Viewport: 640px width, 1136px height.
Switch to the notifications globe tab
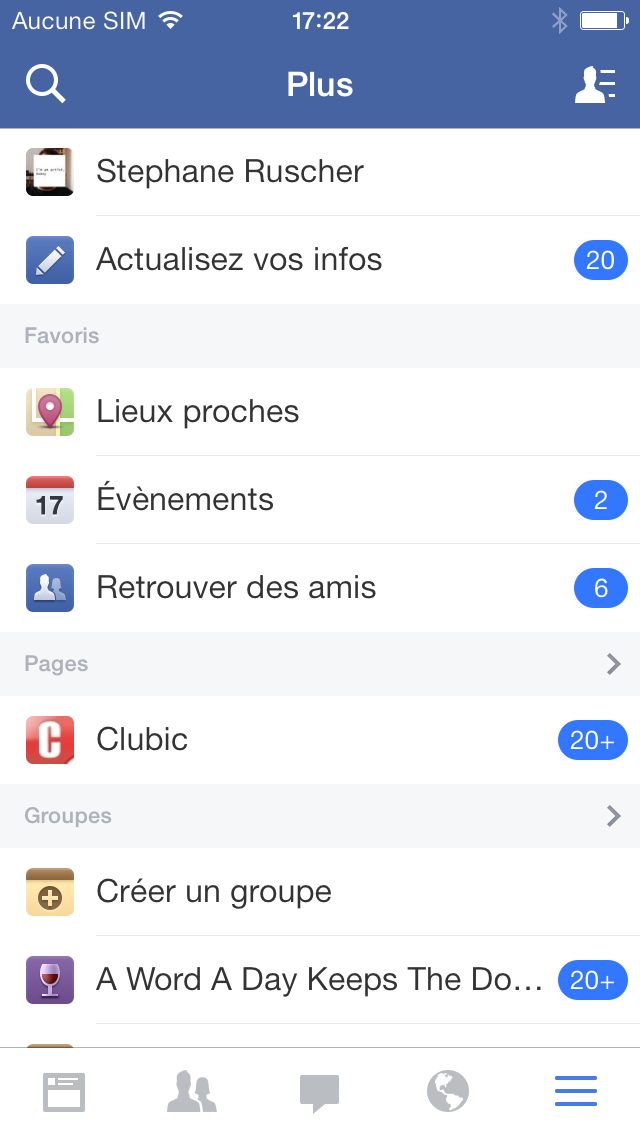[x=448, y=1092]
